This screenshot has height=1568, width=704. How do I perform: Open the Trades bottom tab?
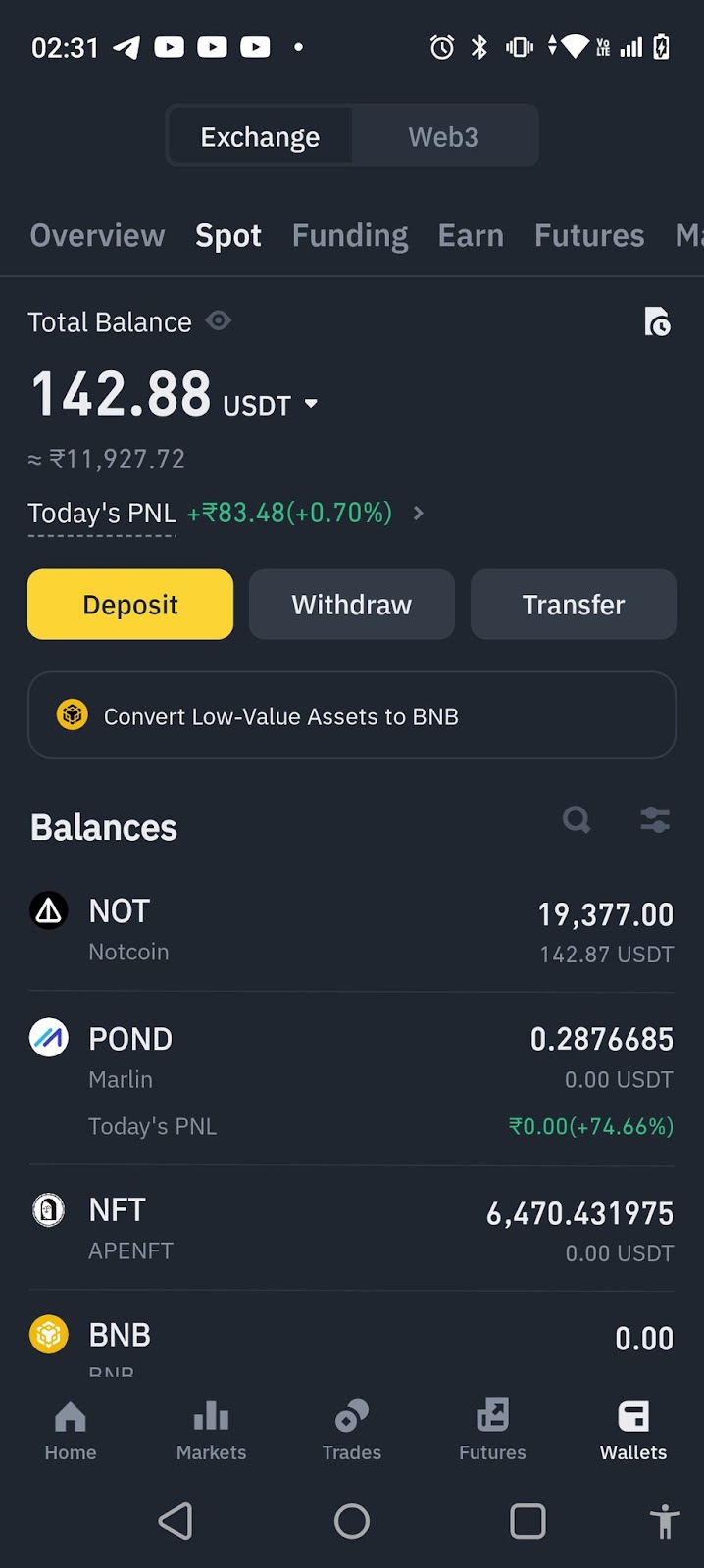pos(352,1431)
